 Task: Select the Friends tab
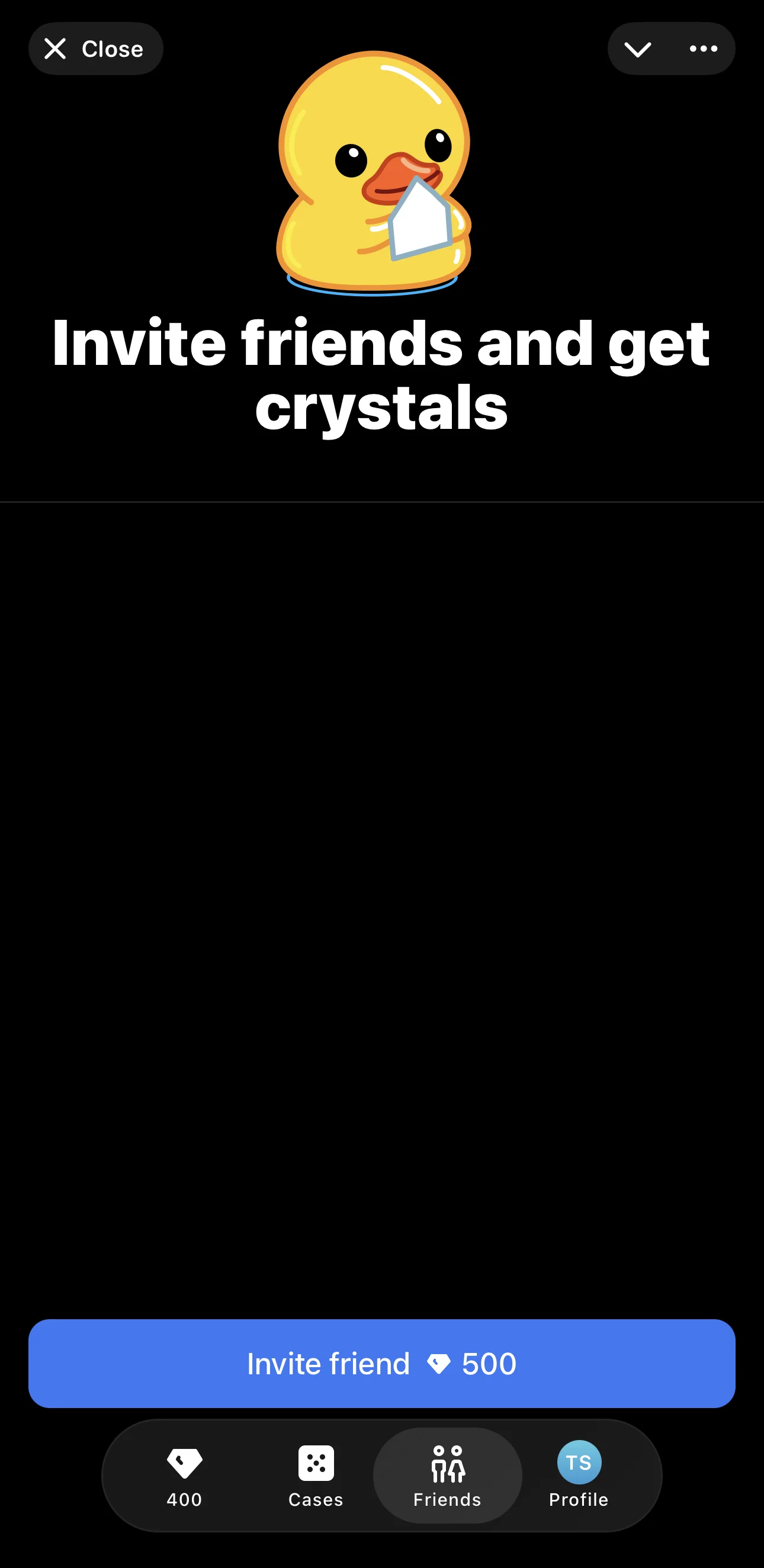point(447,1475)
